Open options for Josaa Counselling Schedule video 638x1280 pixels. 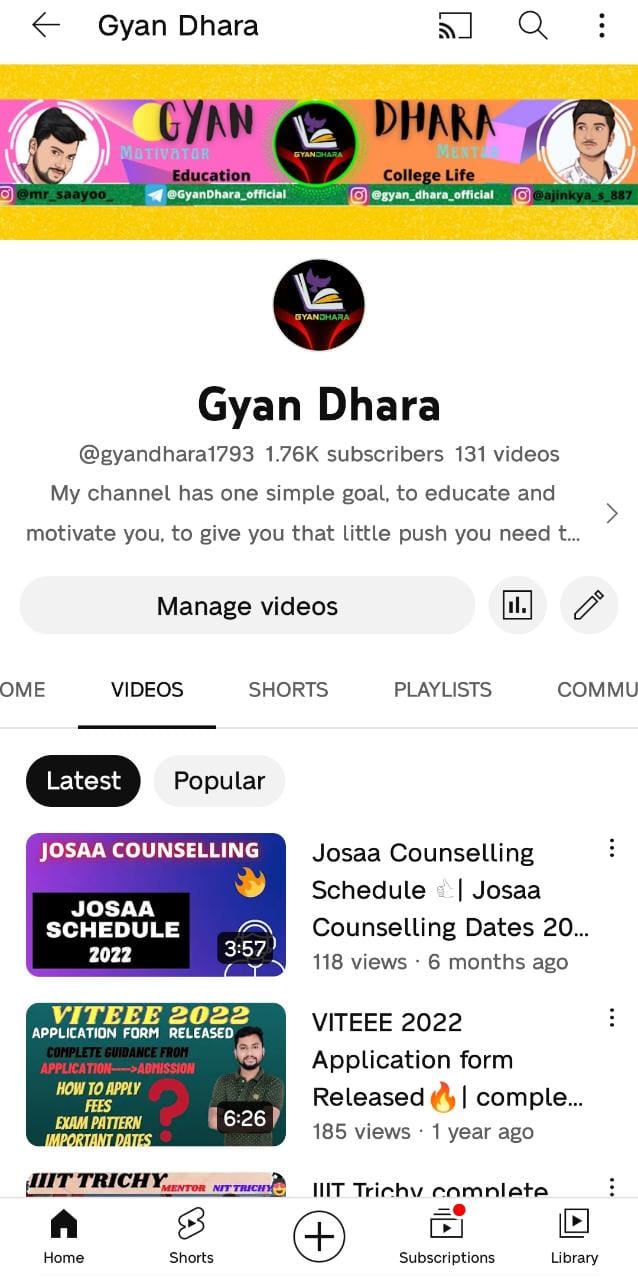tap(611, 848)
